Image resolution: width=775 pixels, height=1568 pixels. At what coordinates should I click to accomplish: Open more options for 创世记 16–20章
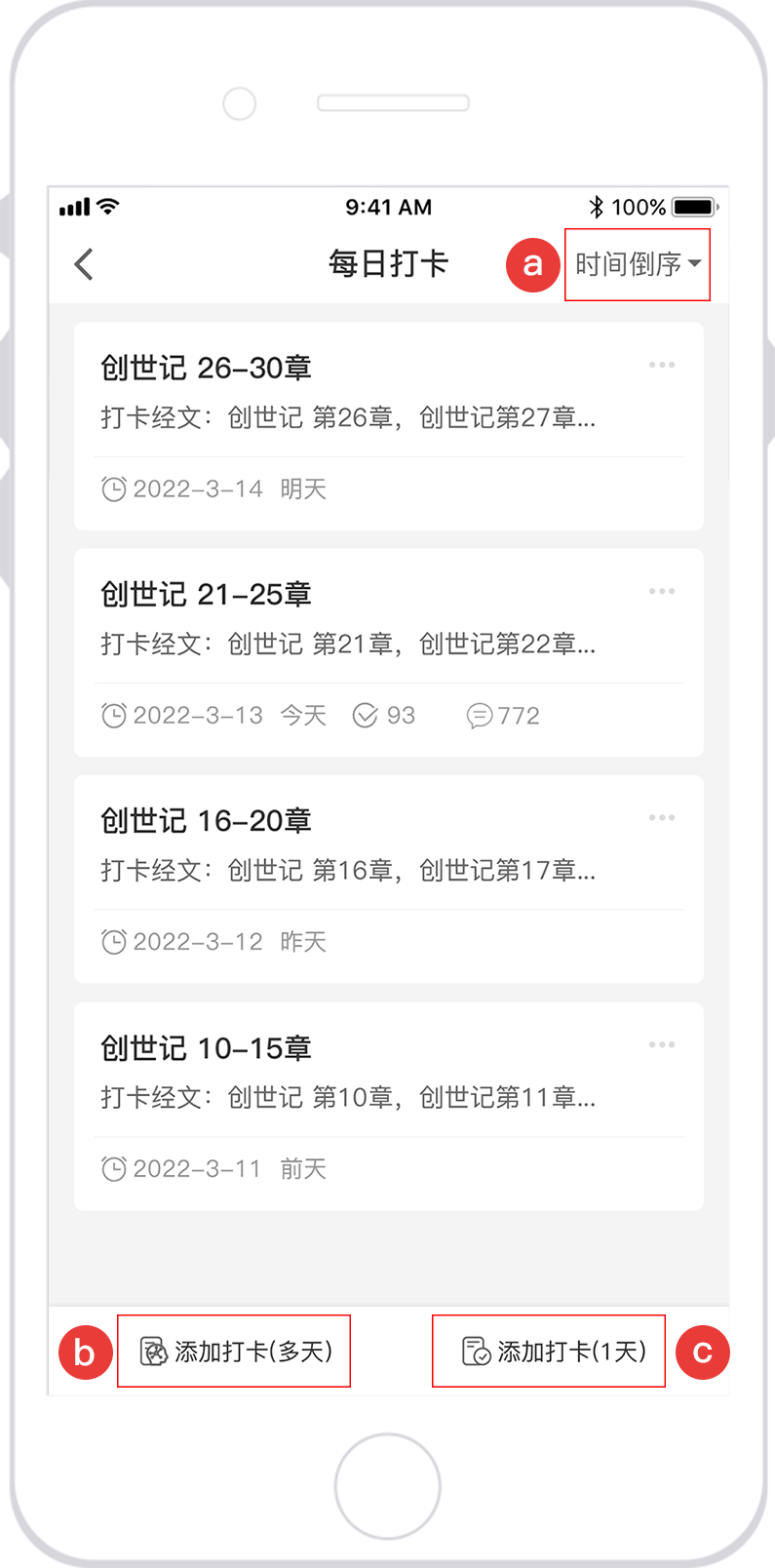point(662,817)
